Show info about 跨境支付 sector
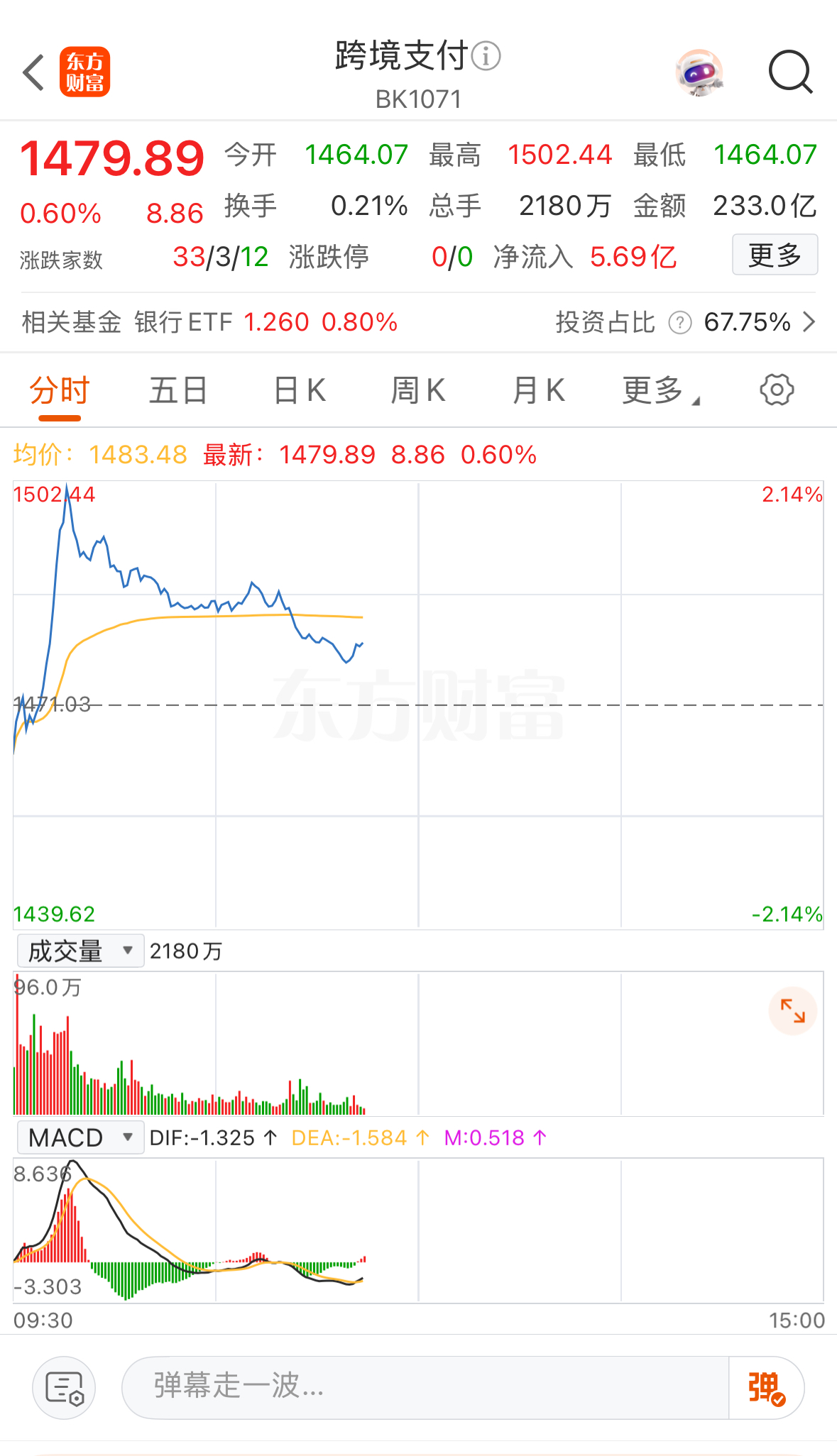Screen dimensions: 837x1456 486,56
